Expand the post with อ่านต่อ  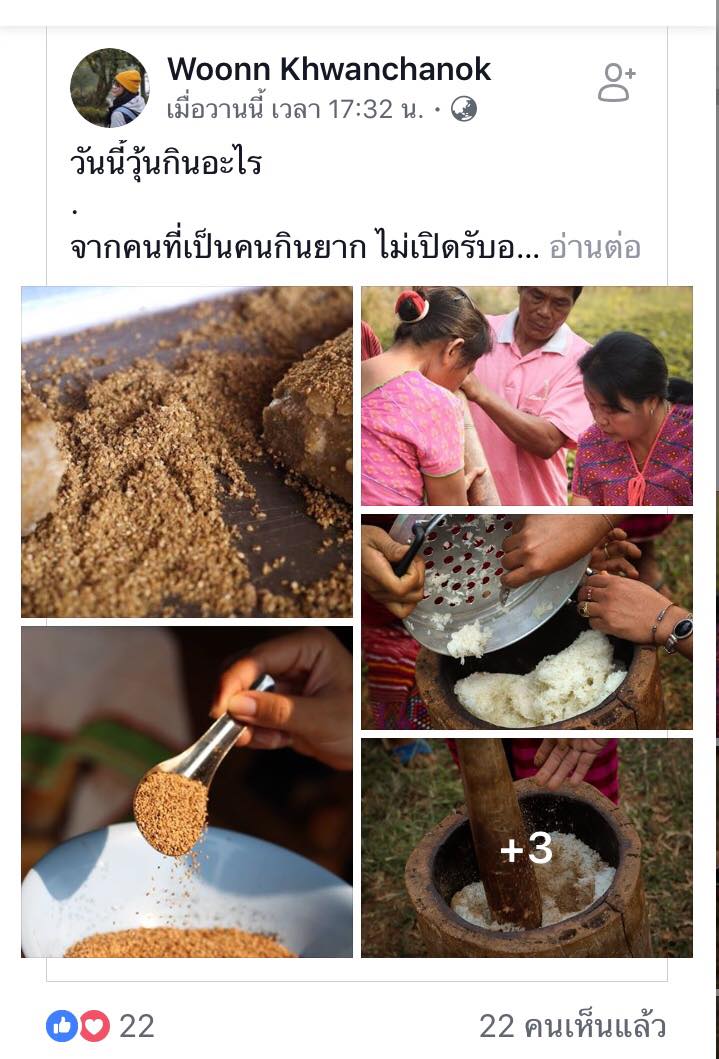point(594,247)
